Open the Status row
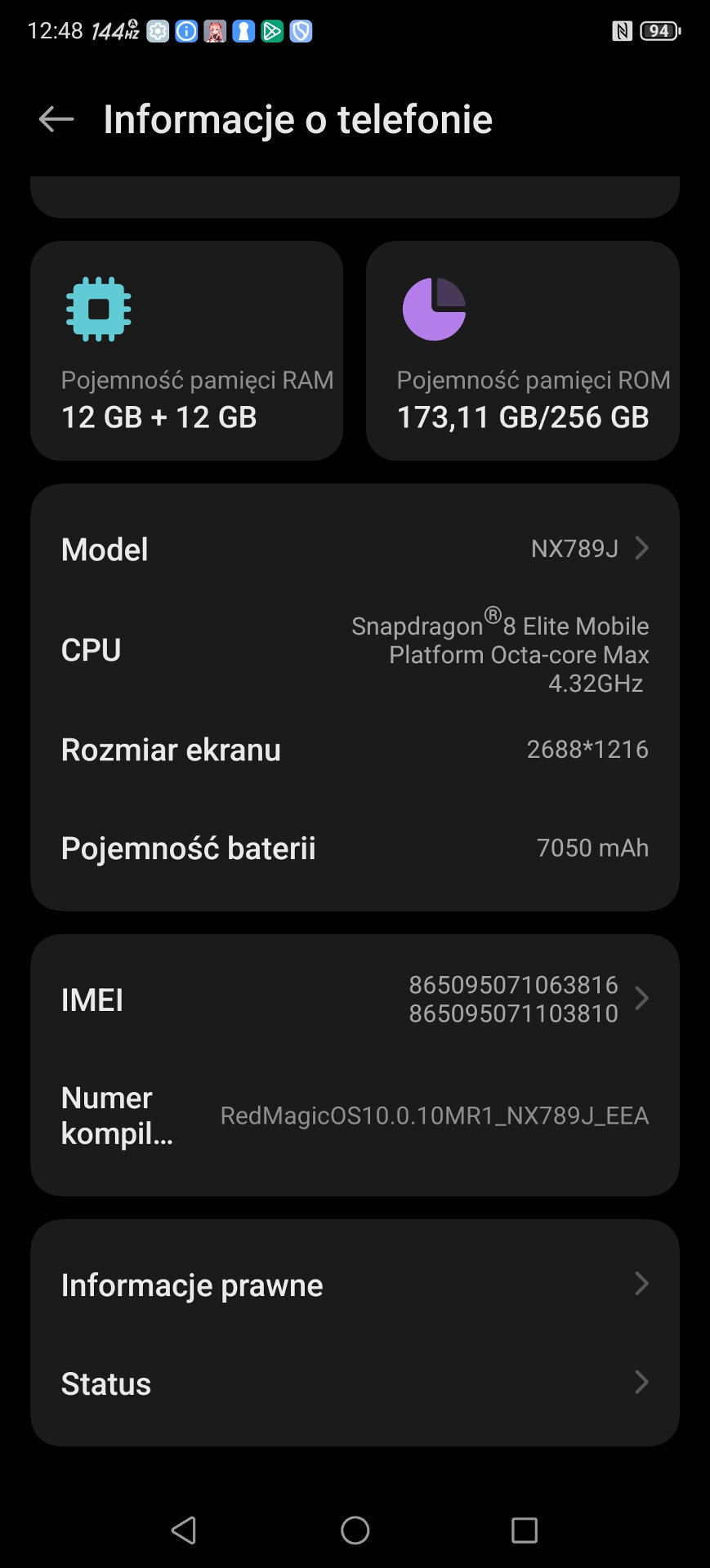Viewport: 710px width, 1568px height. [x=355, y=1383]
